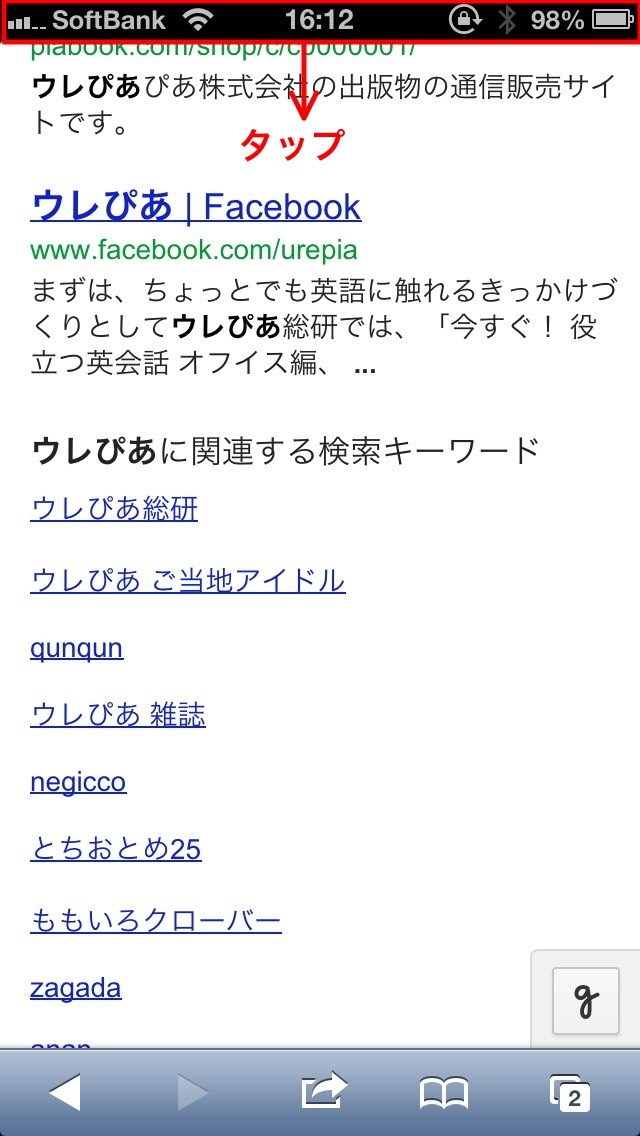
Task: Go back to the previous page
Action: pos(65,1093)
